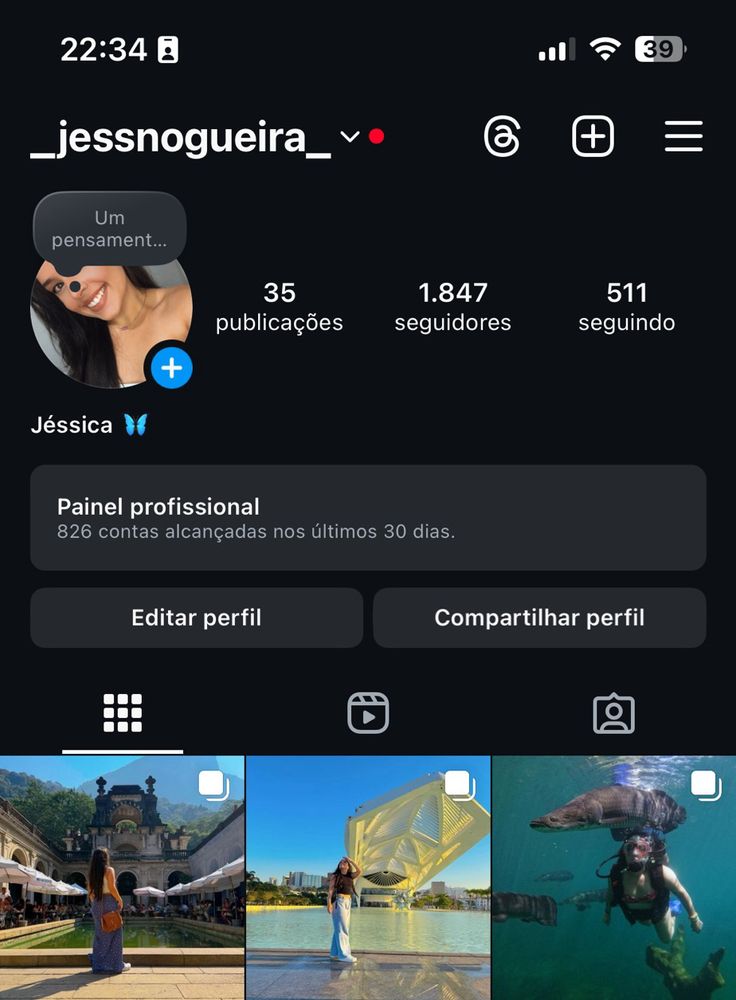View the 511 seguindo list
The height and width of the screenshot is (1000, 736).
[x=626, y=306]
